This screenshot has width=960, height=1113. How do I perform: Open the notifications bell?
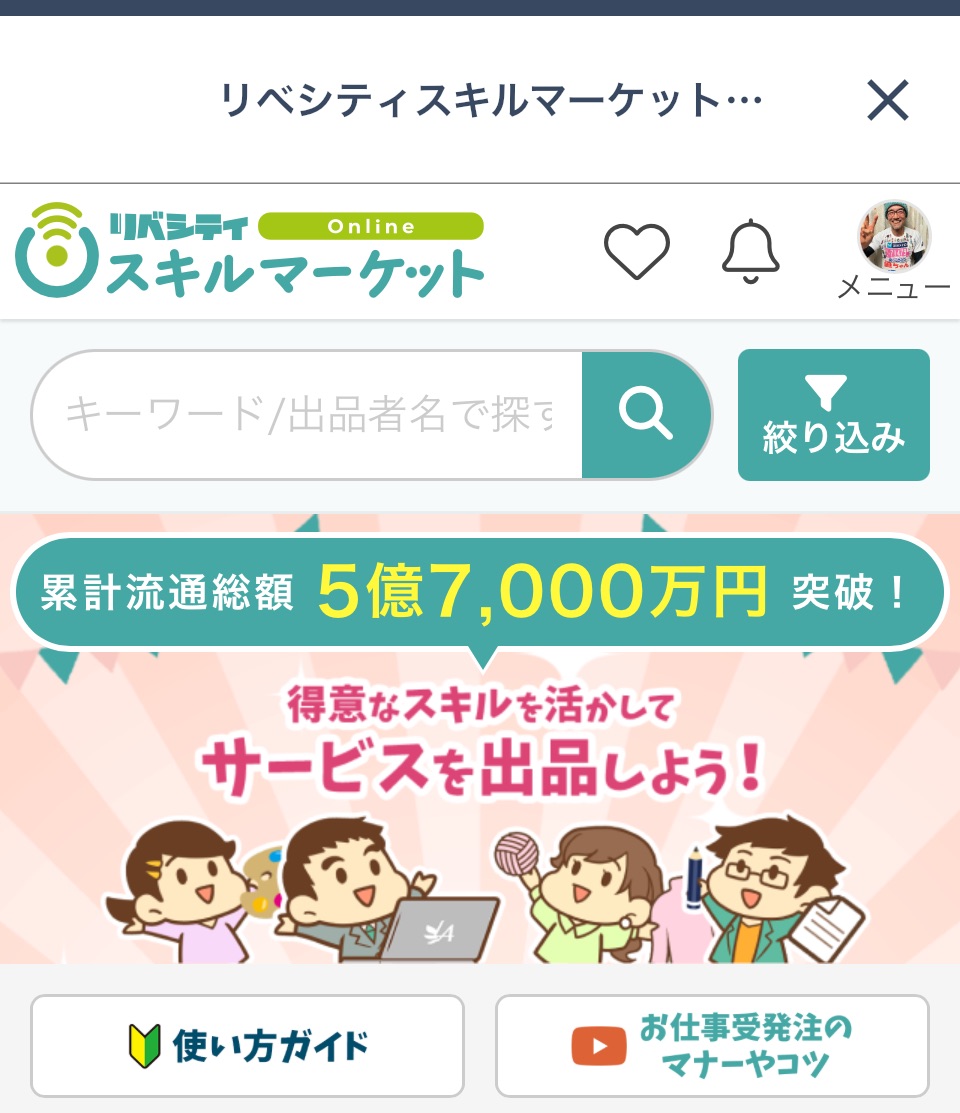pyautogui.click(x=750, y=251)
